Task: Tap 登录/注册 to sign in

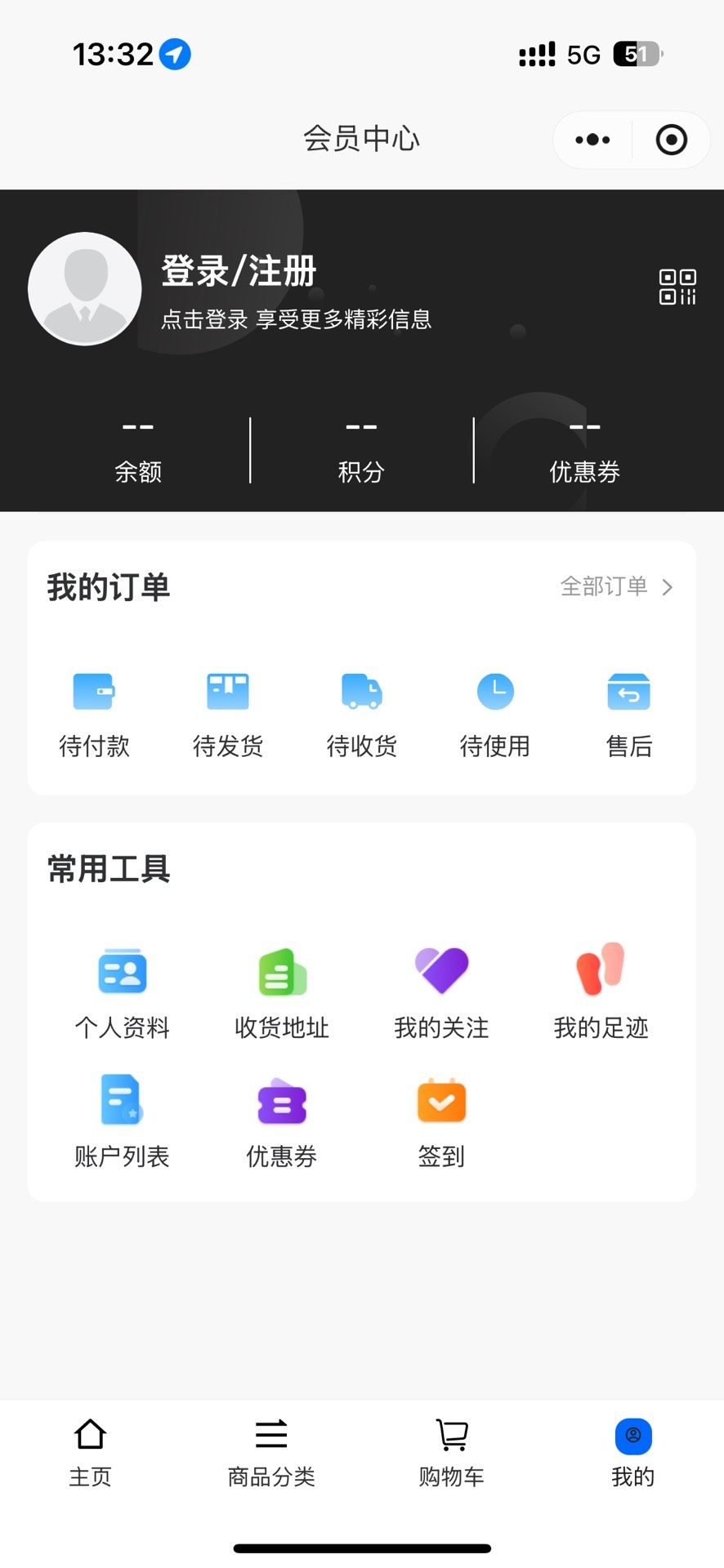Action: pyautogui.click(x=239, y=271)
